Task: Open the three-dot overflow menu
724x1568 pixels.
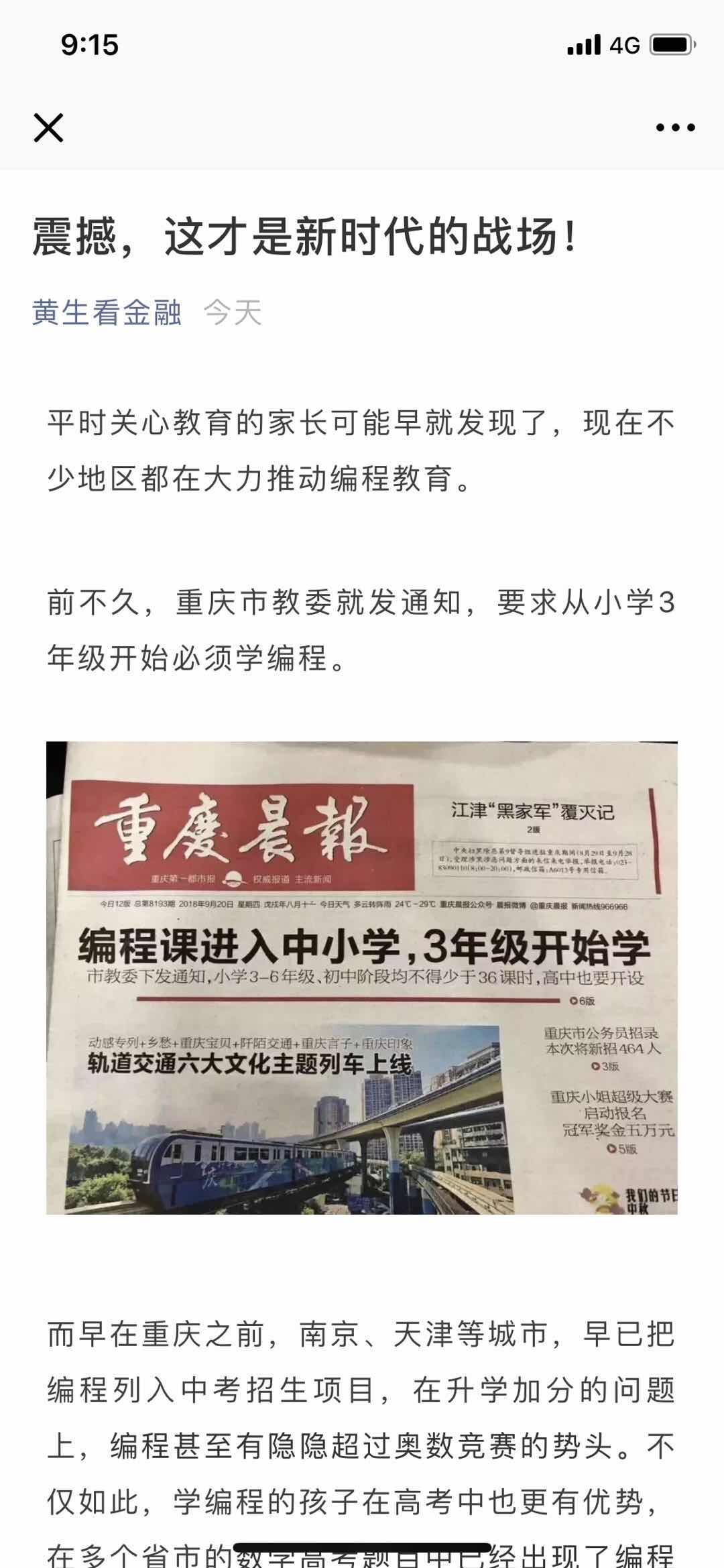Action: tap(674, 127)
